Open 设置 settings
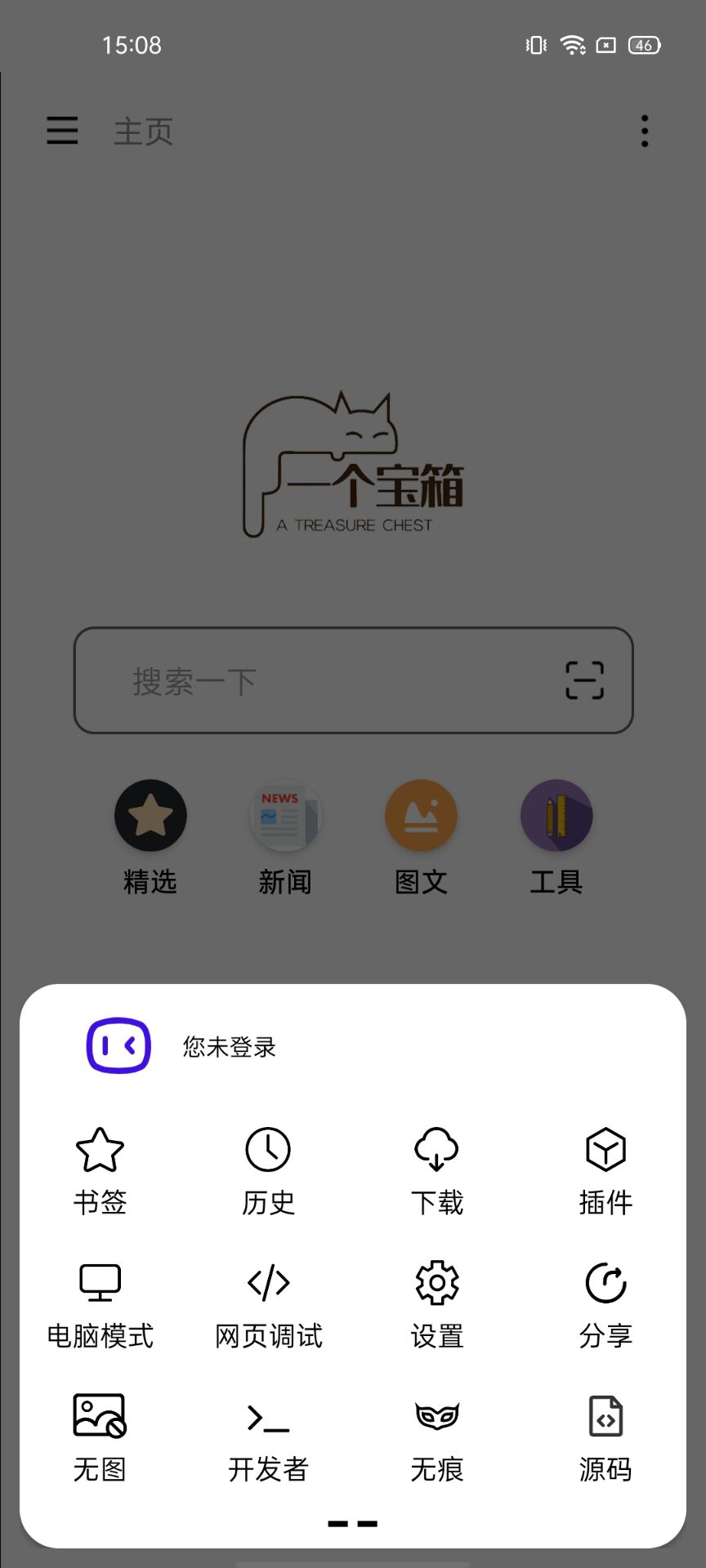The height and width of the screenshot is (1568, 706). tap(437, 1303)
